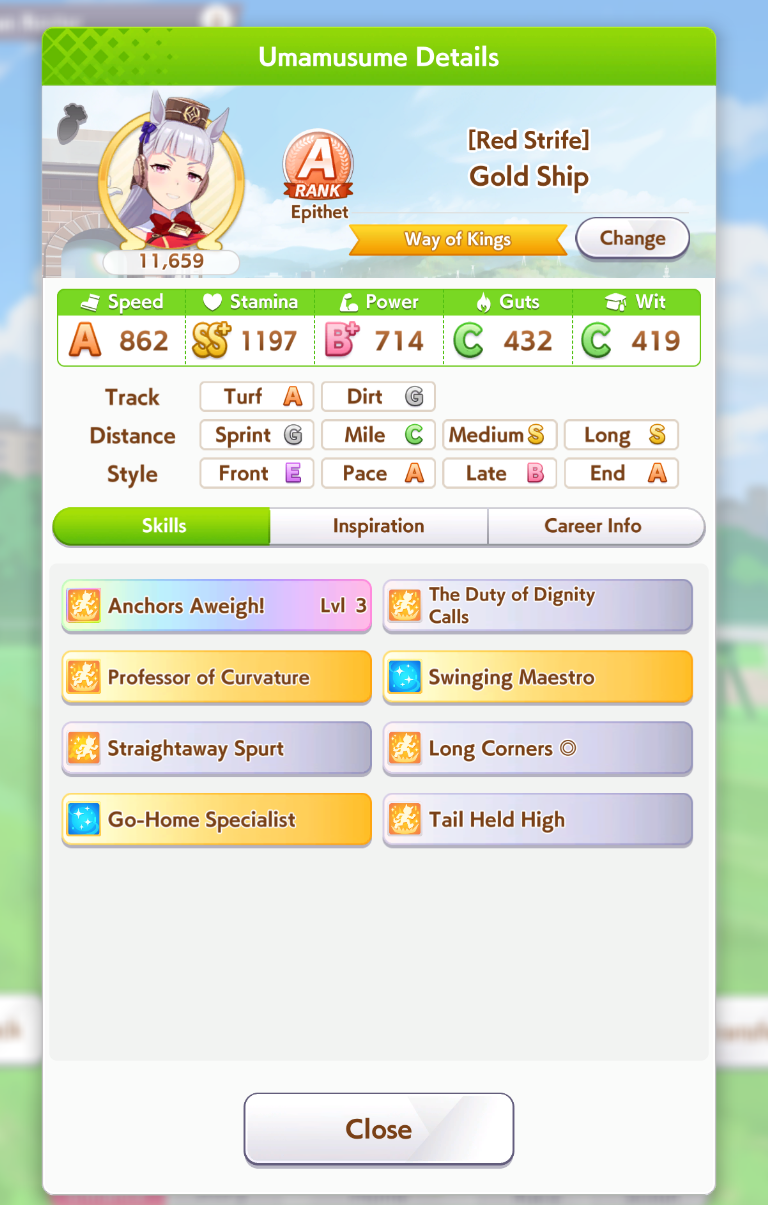Open The Duty of Dignity Calls skill
768x1205 pixels.
coord(537,606)
